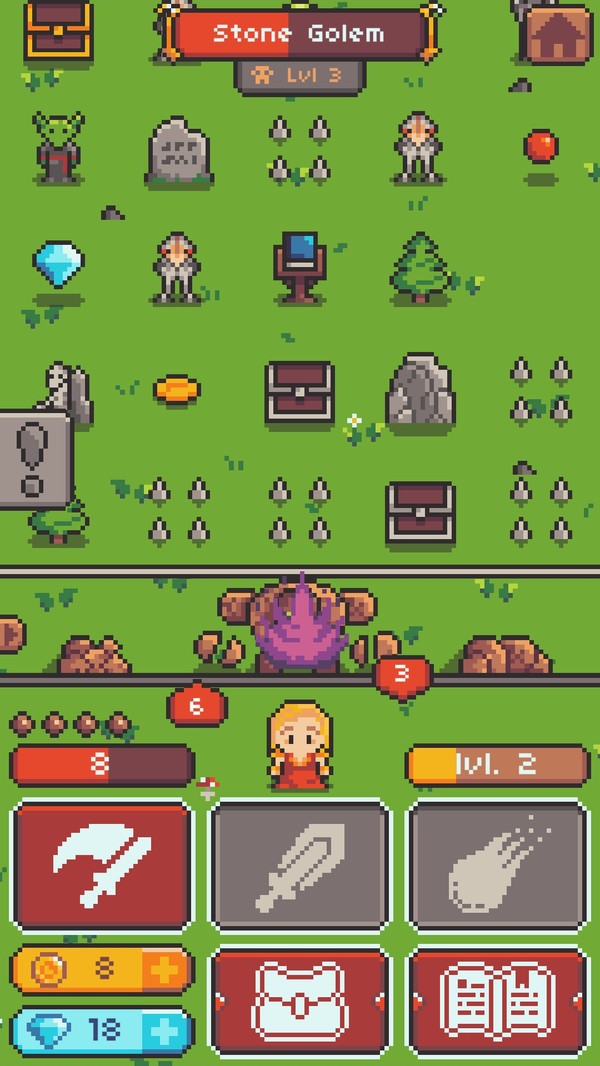Select the sword attack skill
This screenshot has height=1066, width=600.
coord(300,866)
